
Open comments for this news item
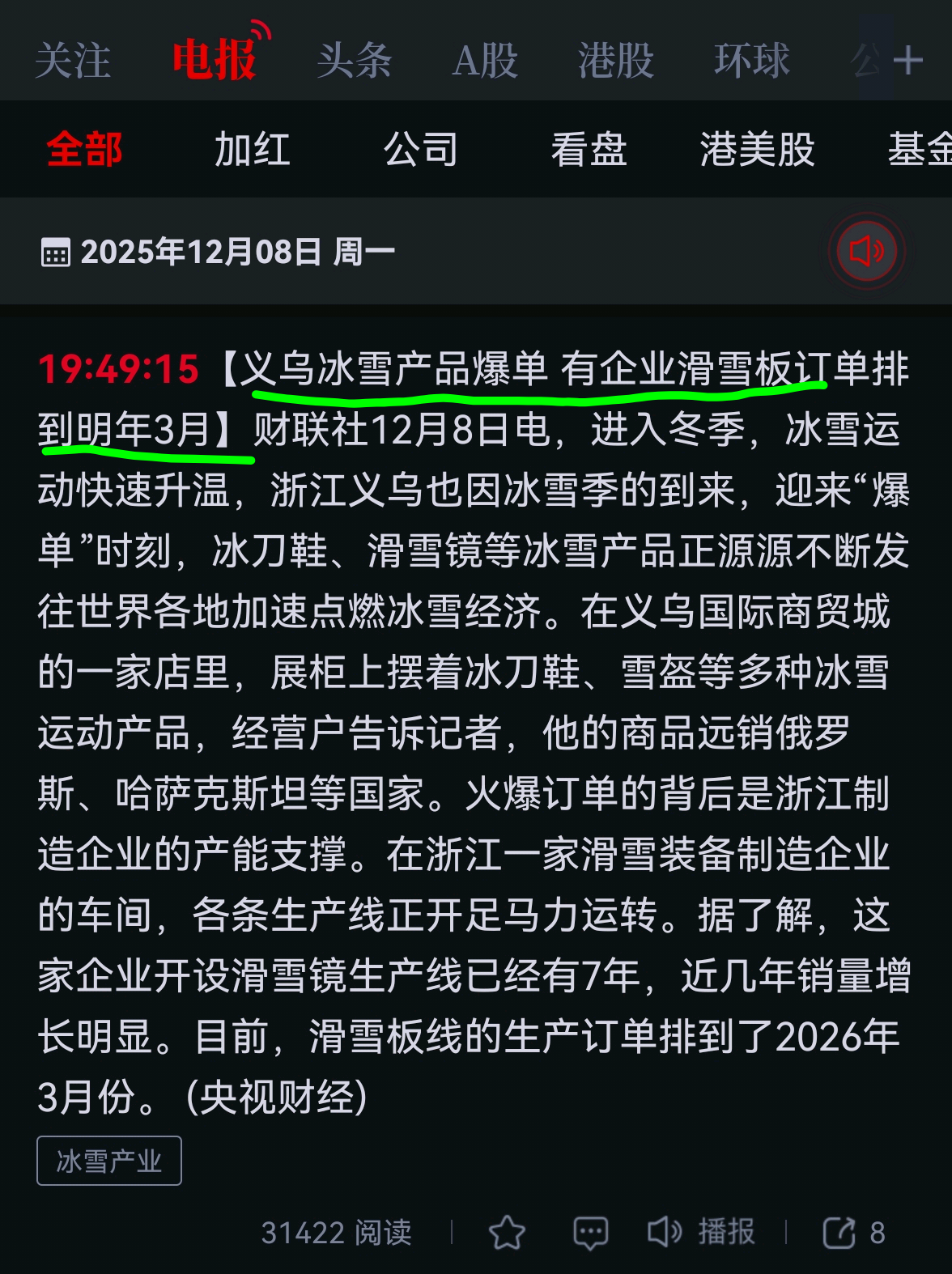[590, 1233]
